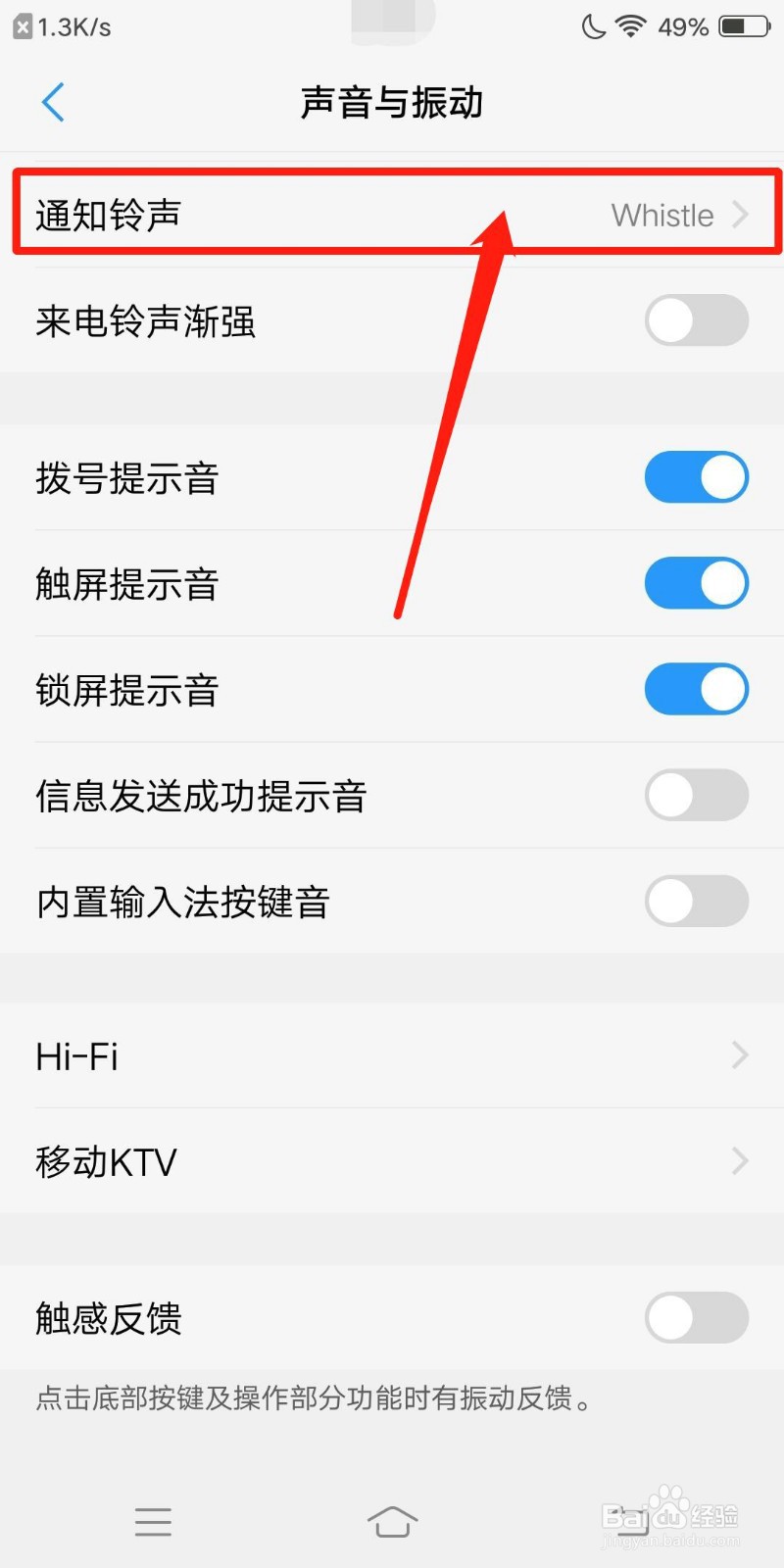The height and width of the screenshot is (1568, 784).
Task: Enable 来电铃声渐强 switch
Action: [x=696, y=320]
